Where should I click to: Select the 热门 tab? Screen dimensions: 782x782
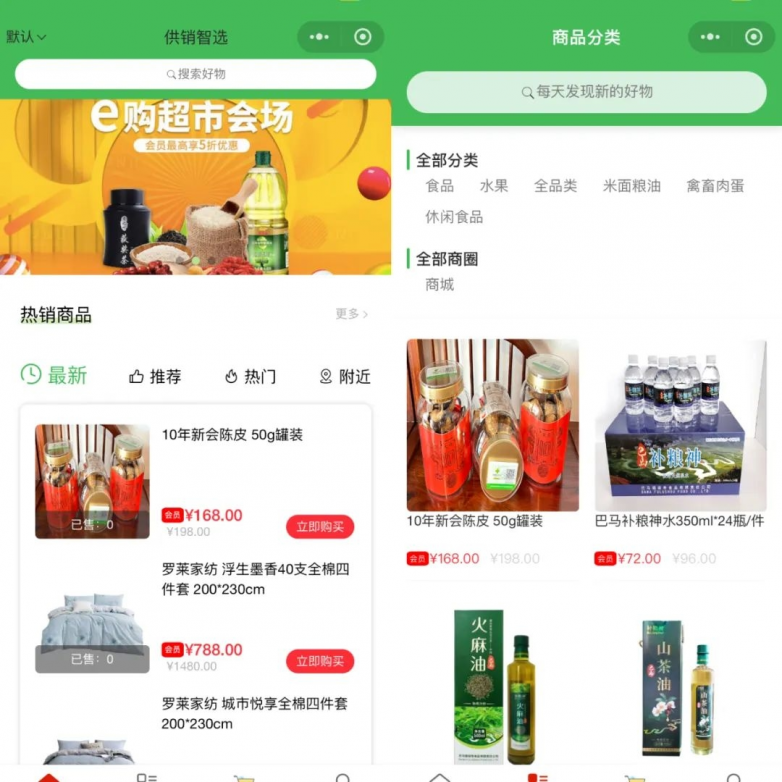pyautogui.click(x=250, y=377)
